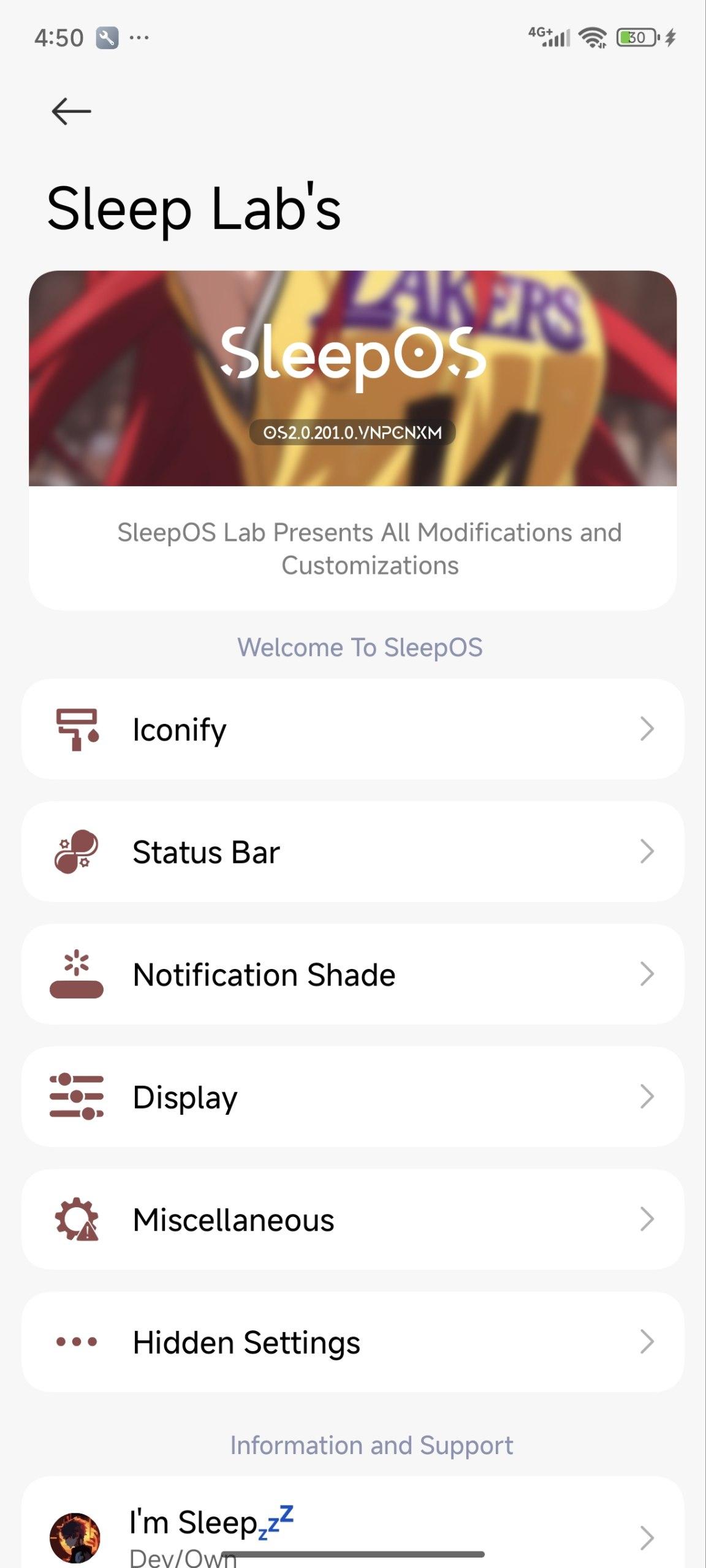Open Status Bar customizations
This screenshot has height=1568, width=706.
click(x=353, y=851)
